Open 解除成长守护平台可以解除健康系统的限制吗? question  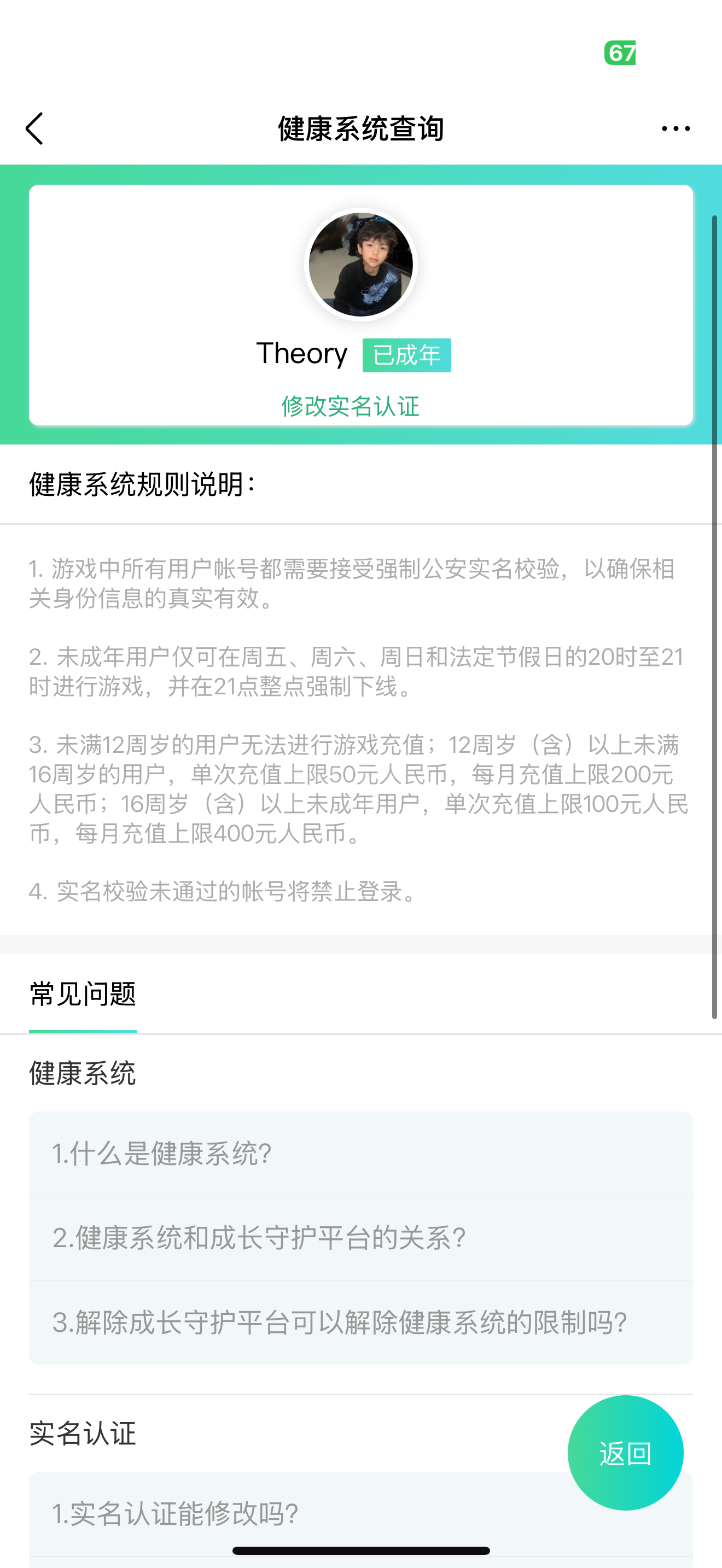361,1321
